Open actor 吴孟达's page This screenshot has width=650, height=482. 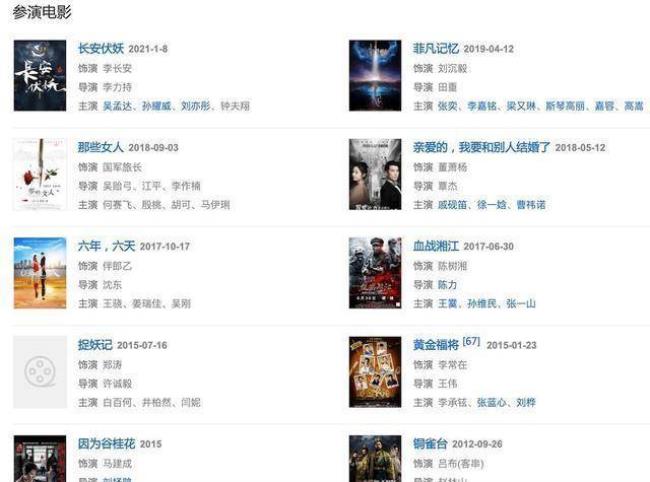point(118,105)
